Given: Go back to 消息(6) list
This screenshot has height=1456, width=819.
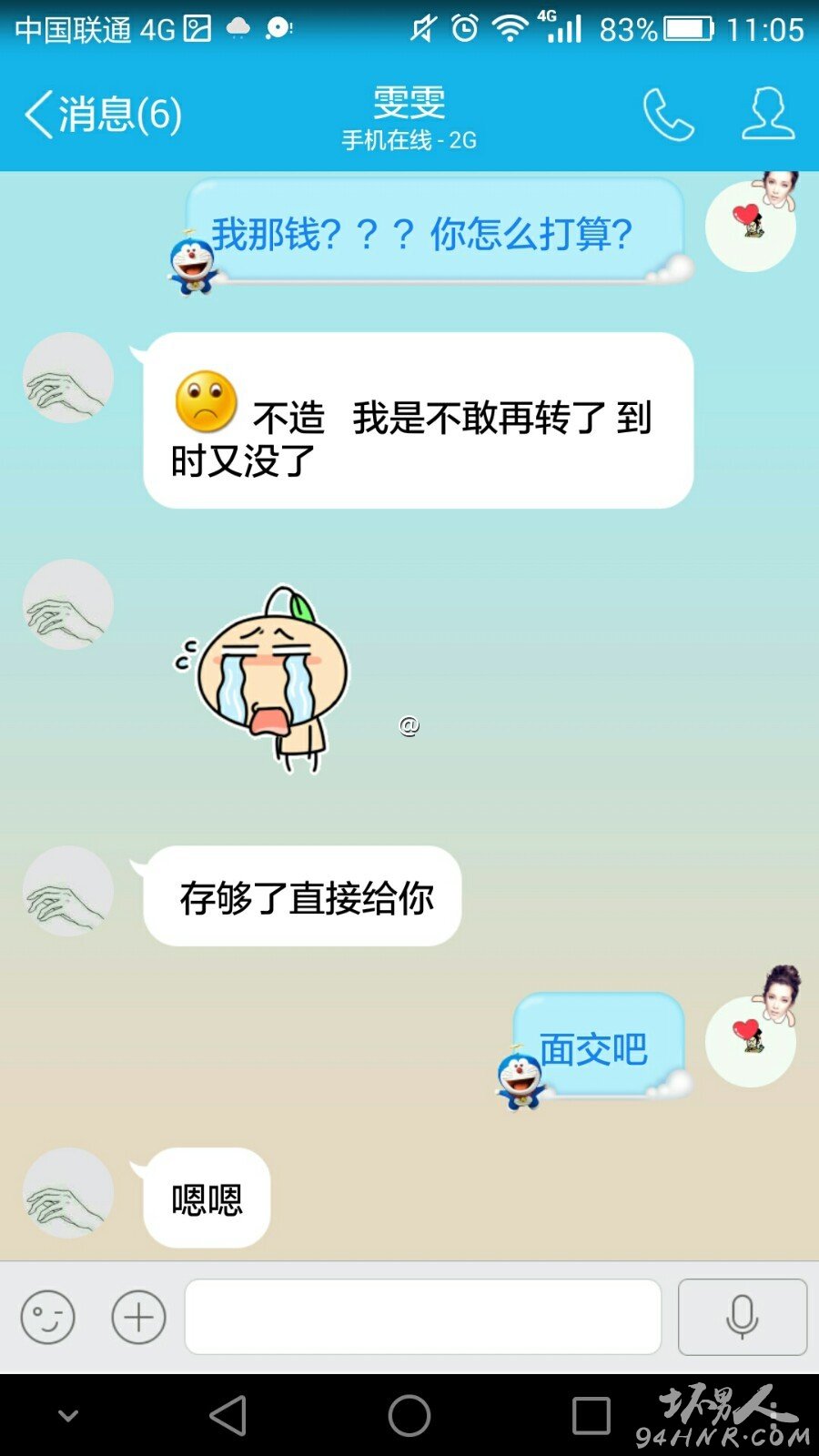Looking at the screenshot, I should (102, 115).
